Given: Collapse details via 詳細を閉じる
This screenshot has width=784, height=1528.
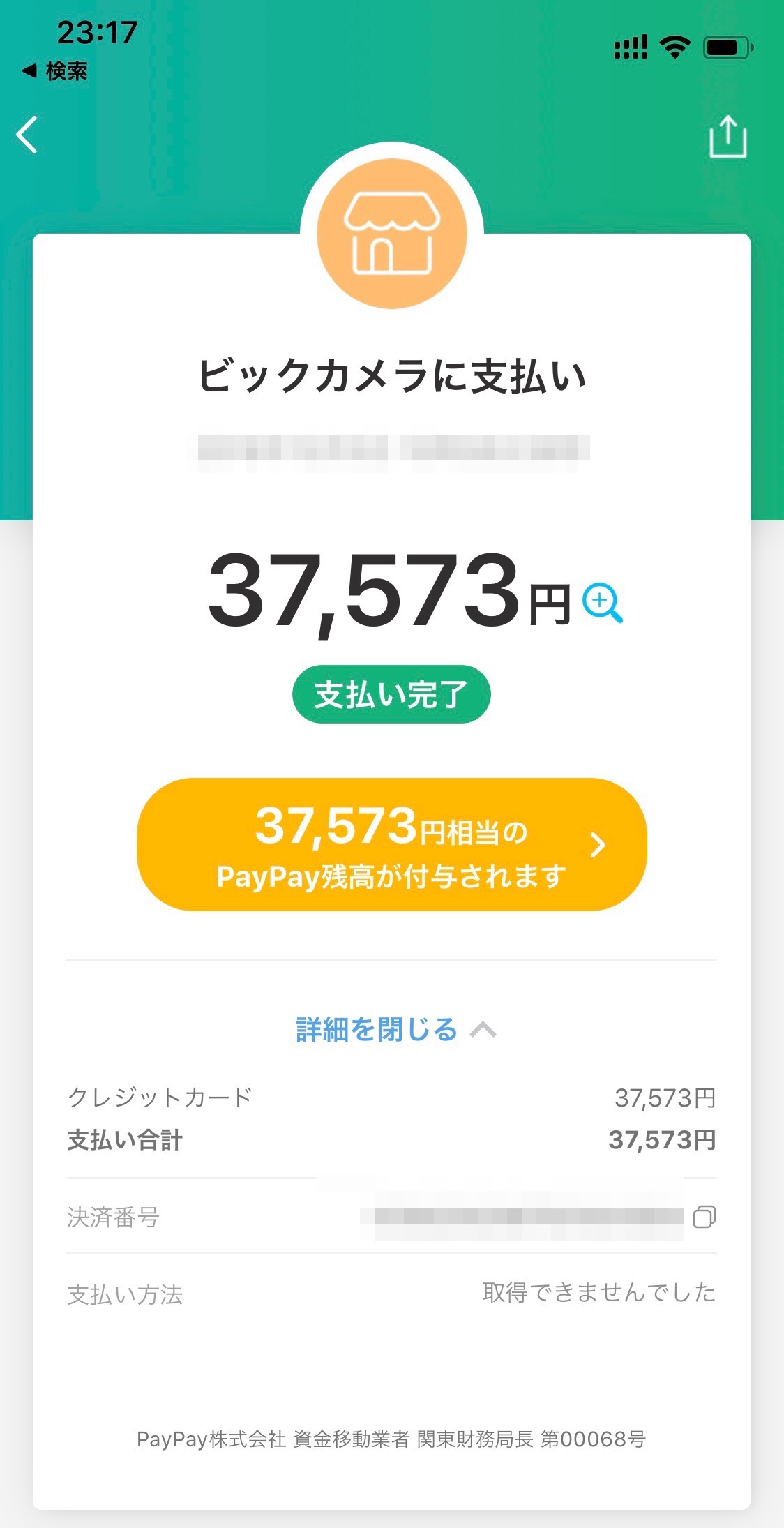Looking at the screenshot, I should (396, 1030).
